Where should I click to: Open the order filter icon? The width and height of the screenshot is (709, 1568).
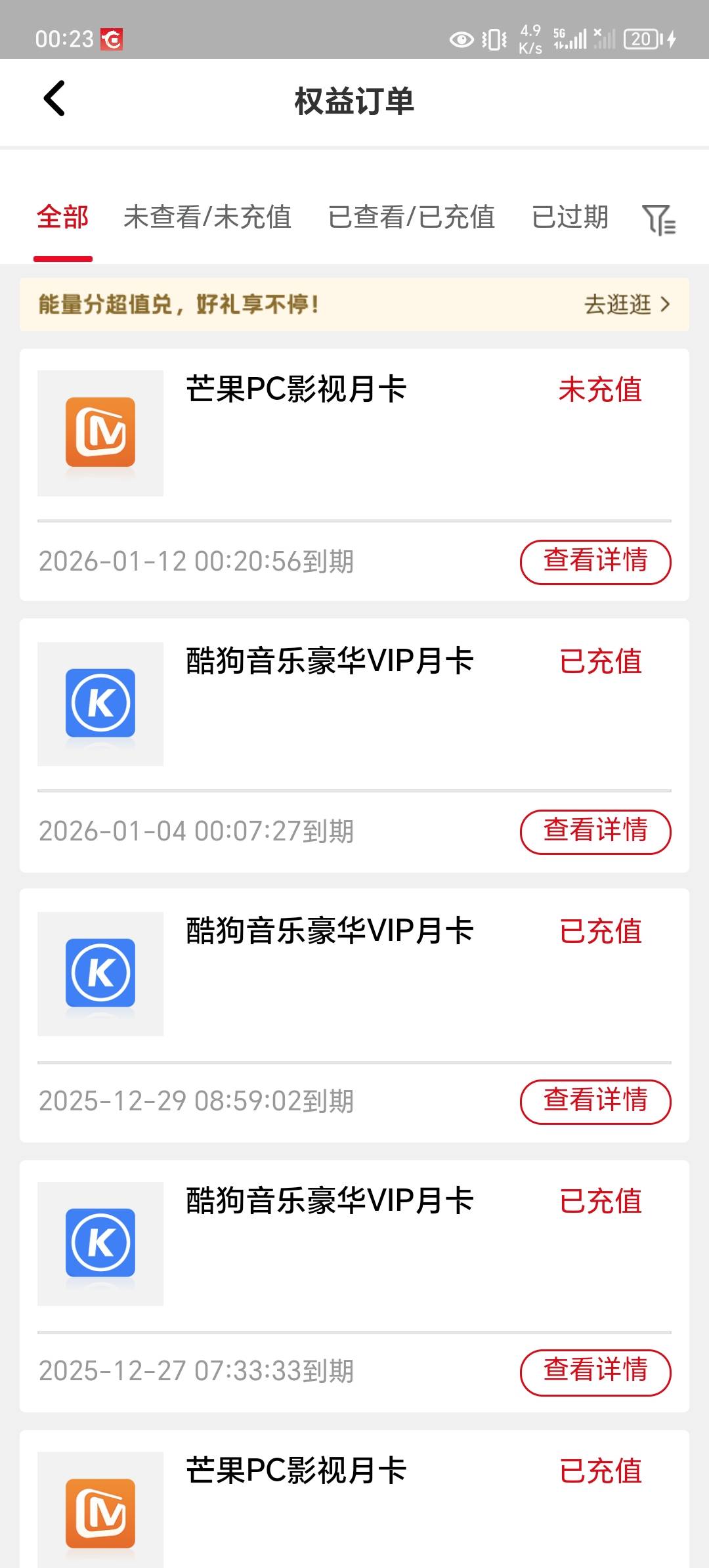pyautogui.click(x=658, y=219)
